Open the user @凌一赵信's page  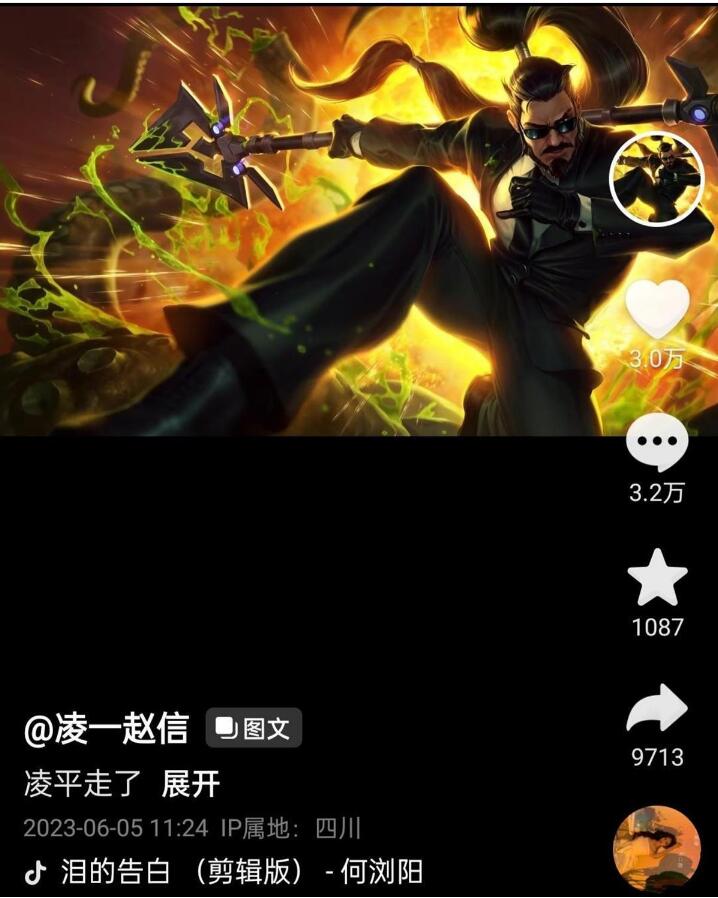[106, 729]
